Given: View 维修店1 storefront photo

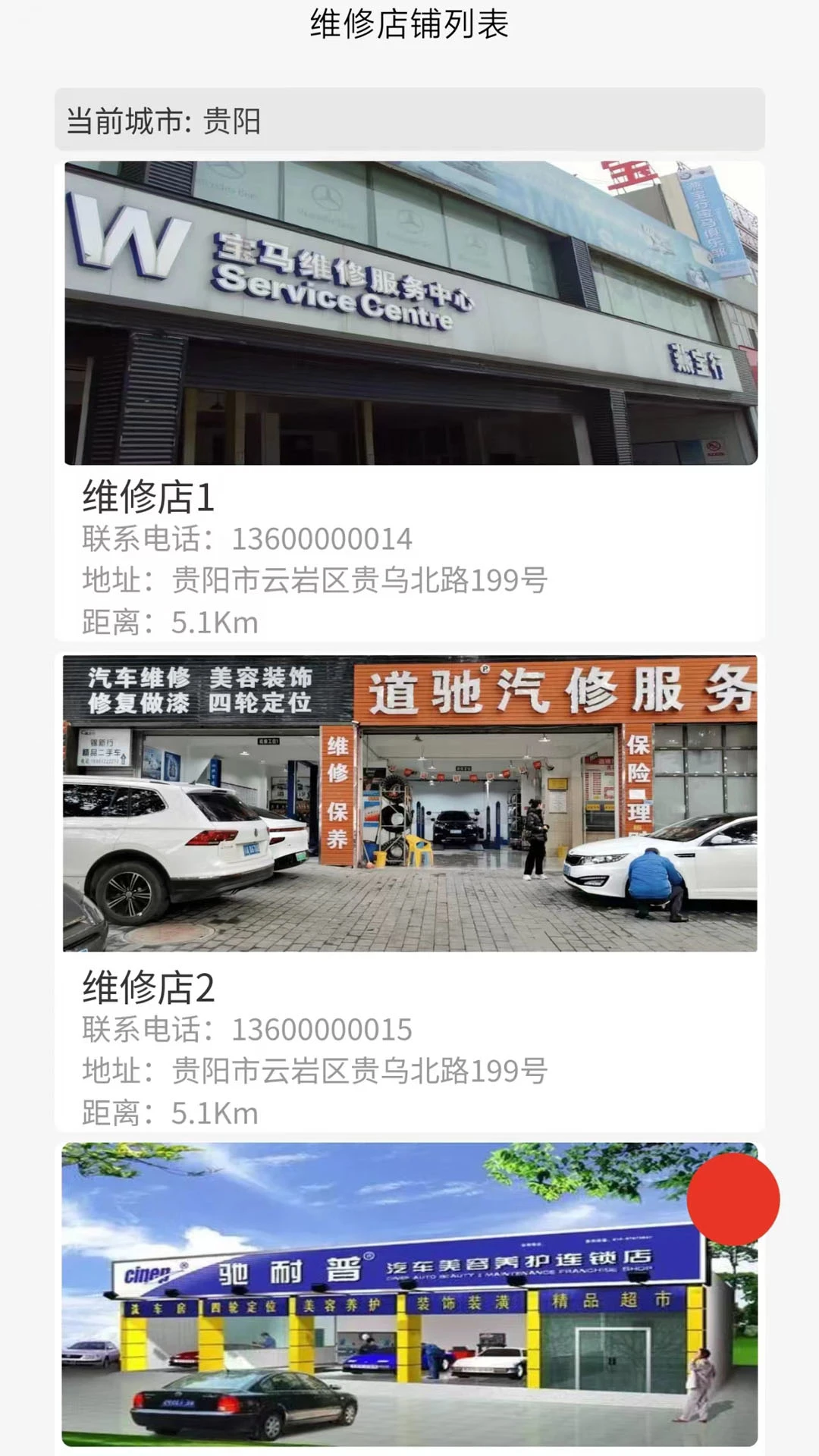Looking at the screenshot, I should pyautogui.click(x=409, y=315).
